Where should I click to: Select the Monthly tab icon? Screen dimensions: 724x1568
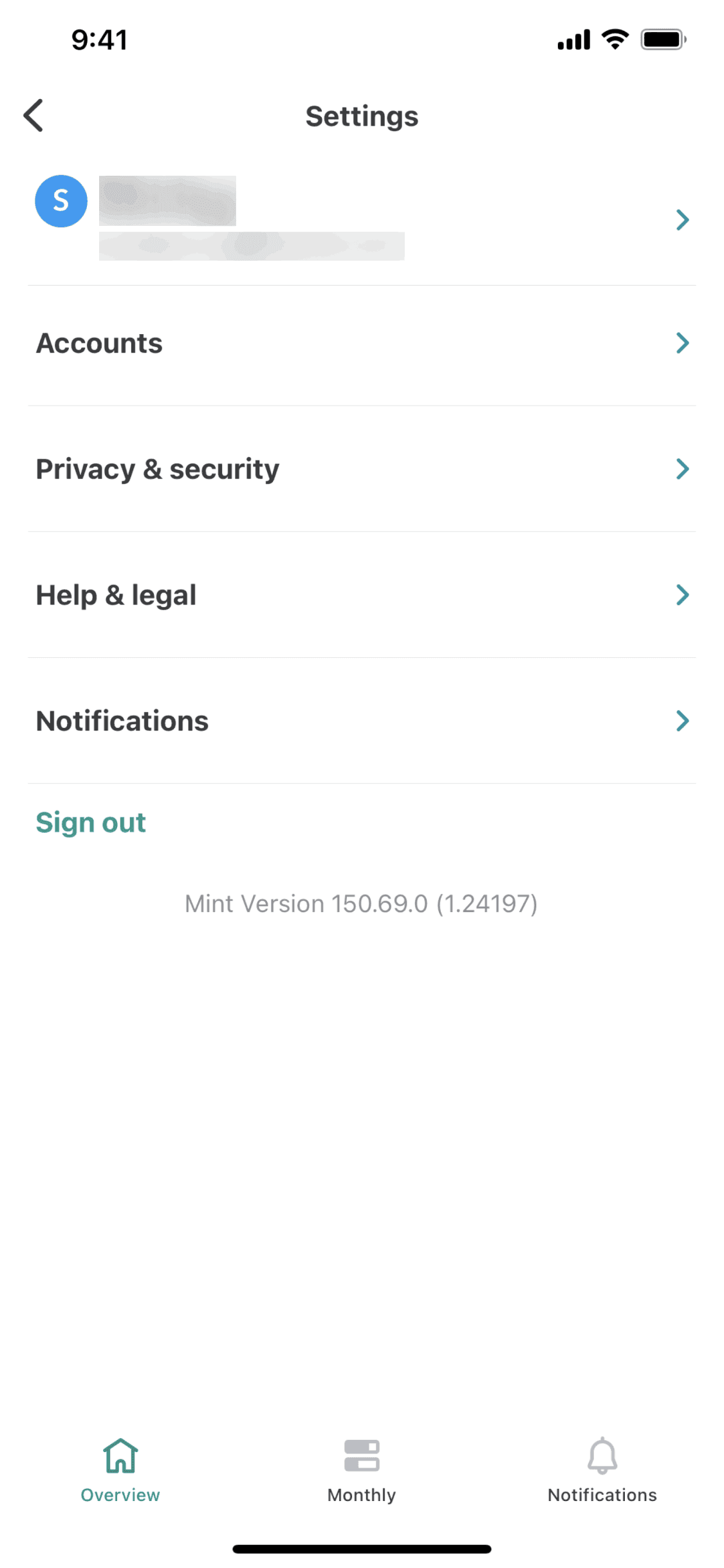pyautogui.click(x=361, y=1455)
